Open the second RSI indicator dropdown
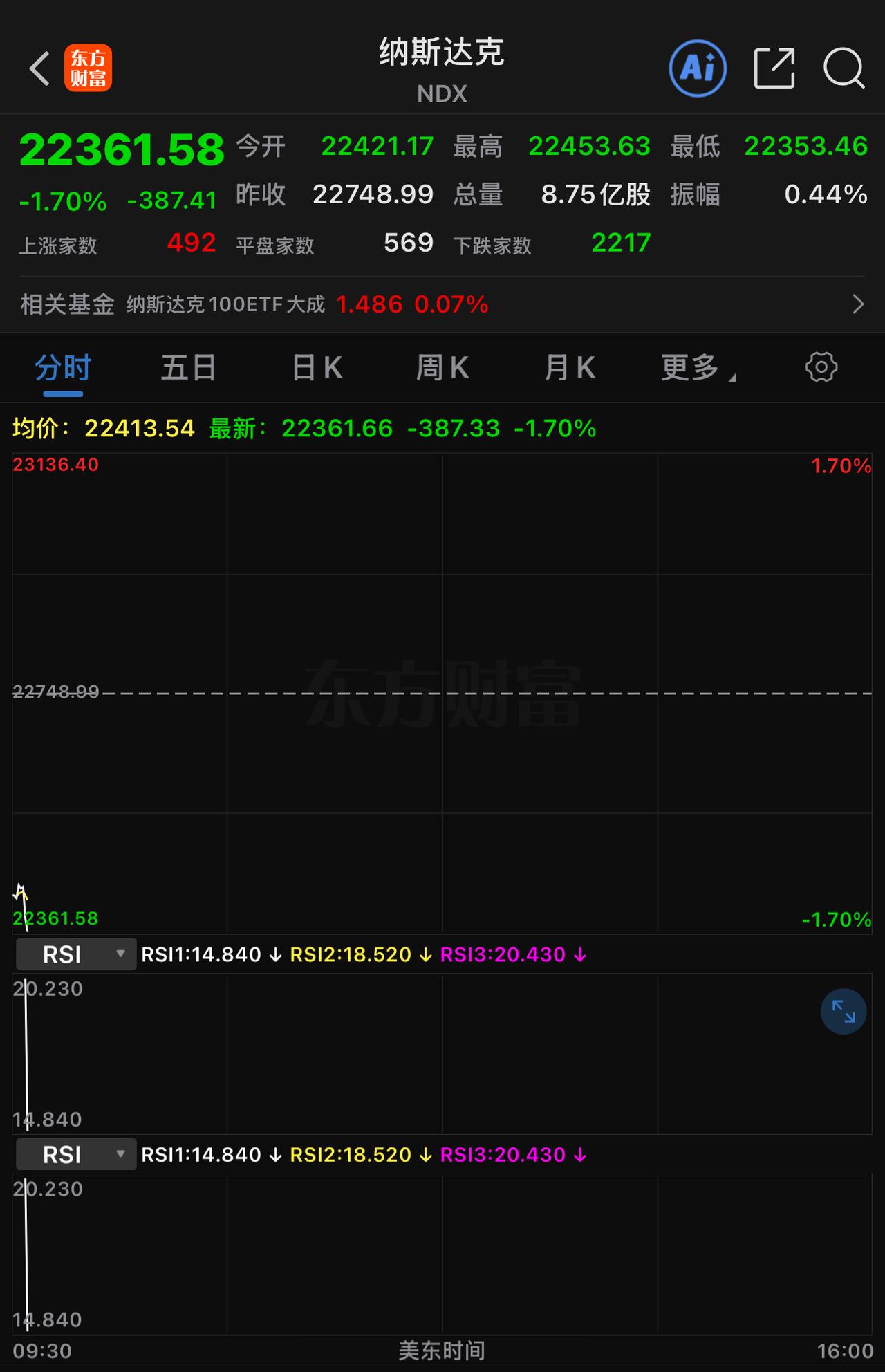This screenshot has height=1372, width=885. [121, 1153]
